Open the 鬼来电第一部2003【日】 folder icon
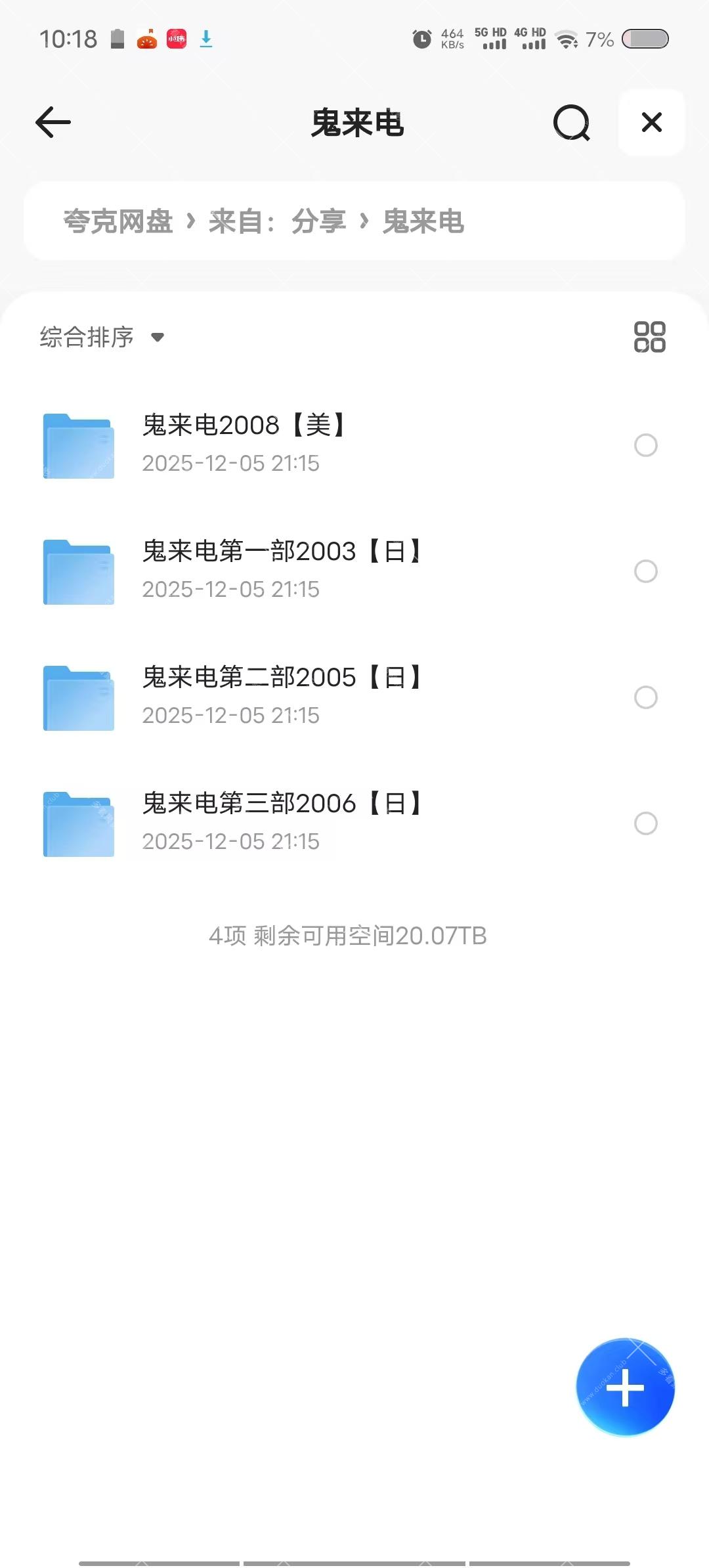This screenshot has height=1568, width=709. (77, 571)
